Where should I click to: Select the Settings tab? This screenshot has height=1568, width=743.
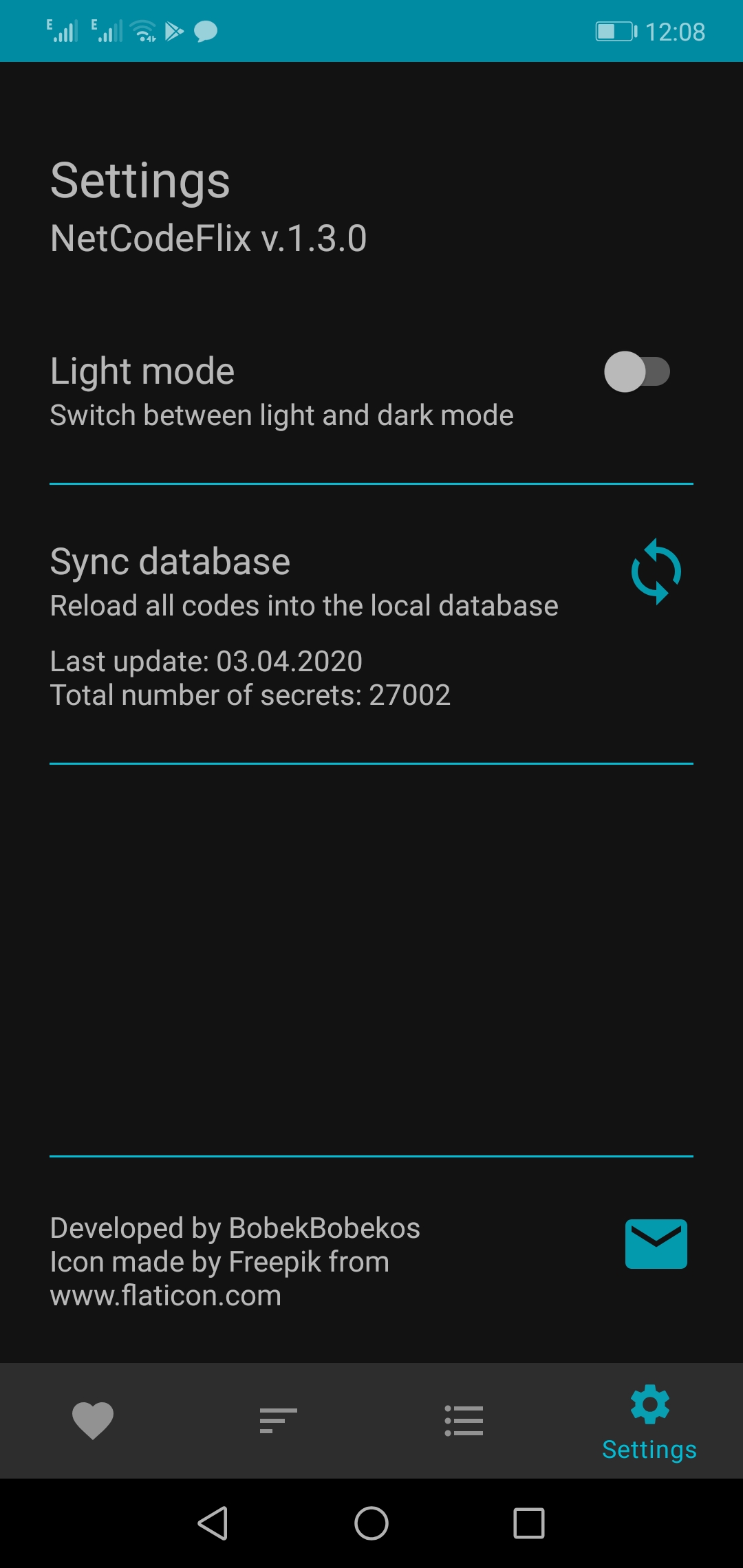coord(649,1422)
